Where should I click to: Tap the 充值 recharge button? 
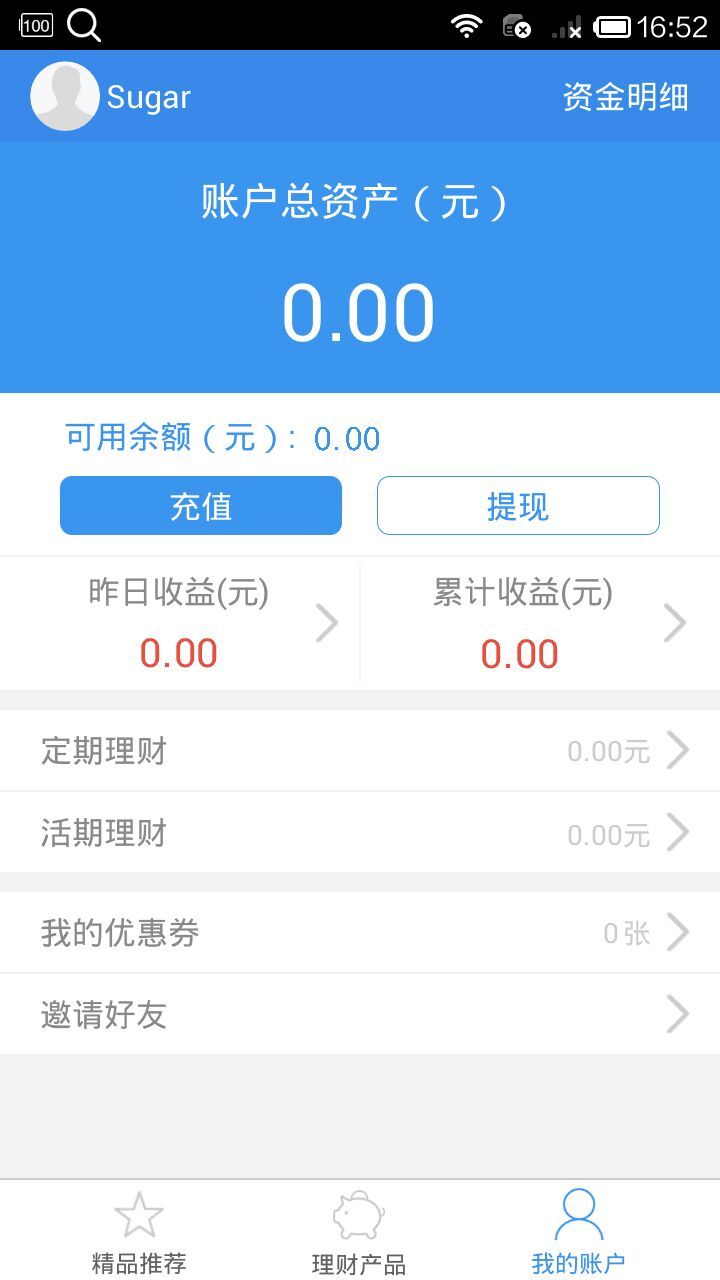(x=200, y=505)
